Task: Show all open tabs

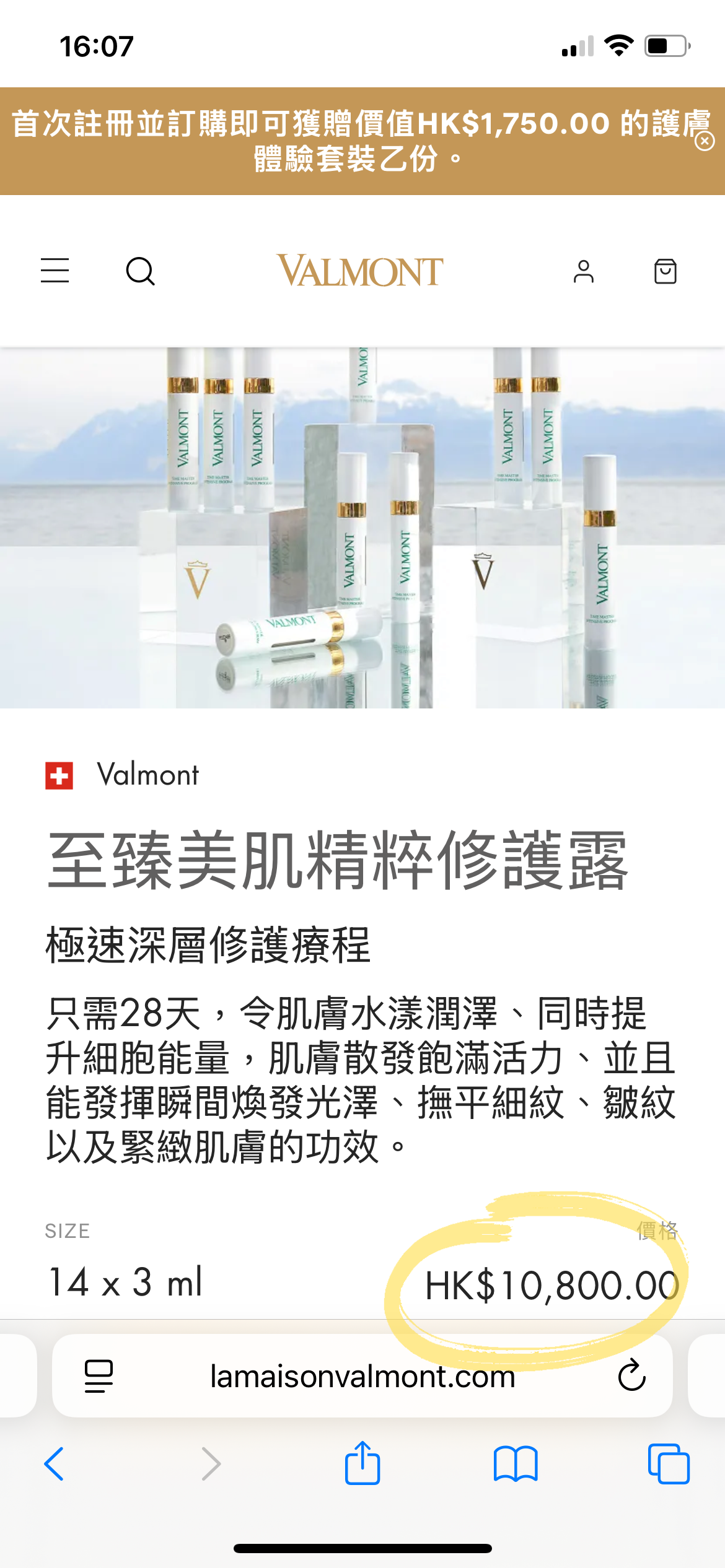Action: pos(668,1464)
